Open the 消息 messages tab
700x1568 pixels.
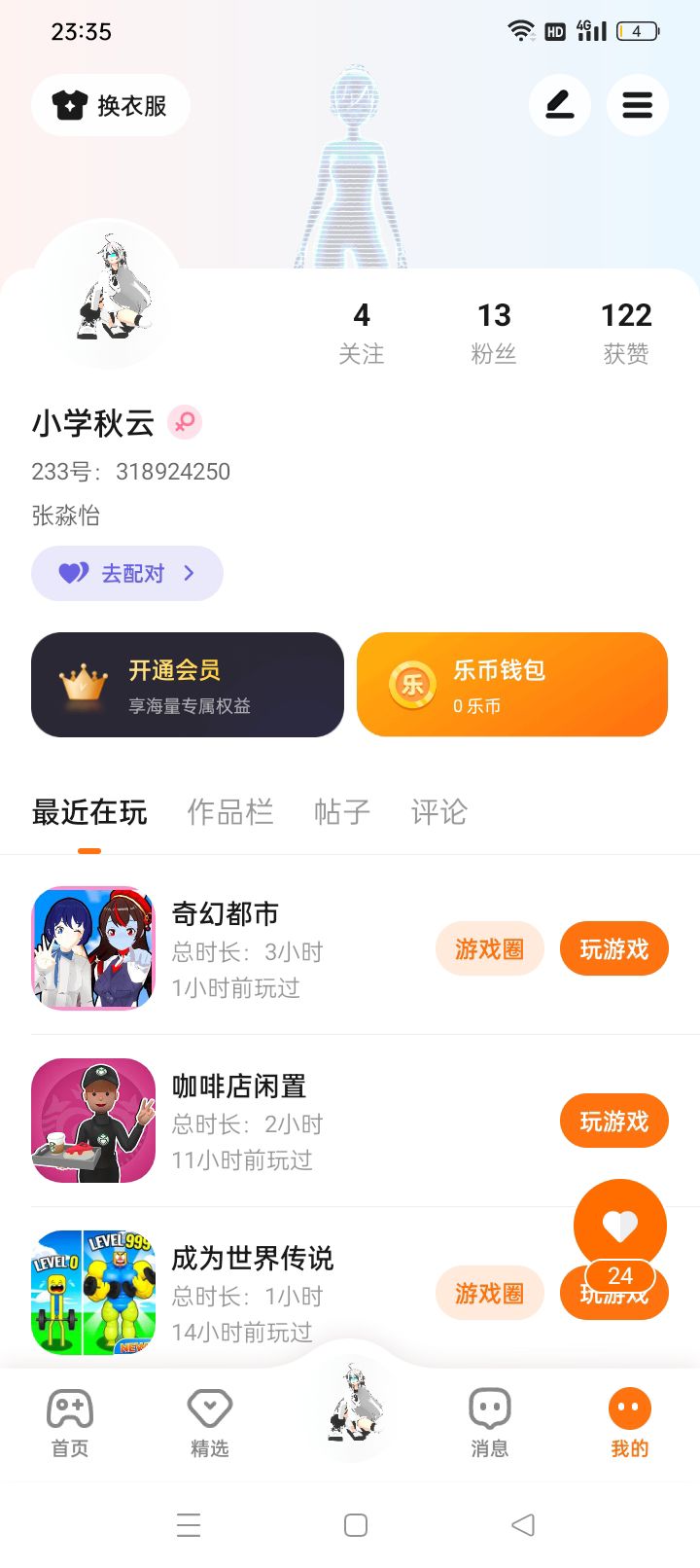[x=489, y=1422]
